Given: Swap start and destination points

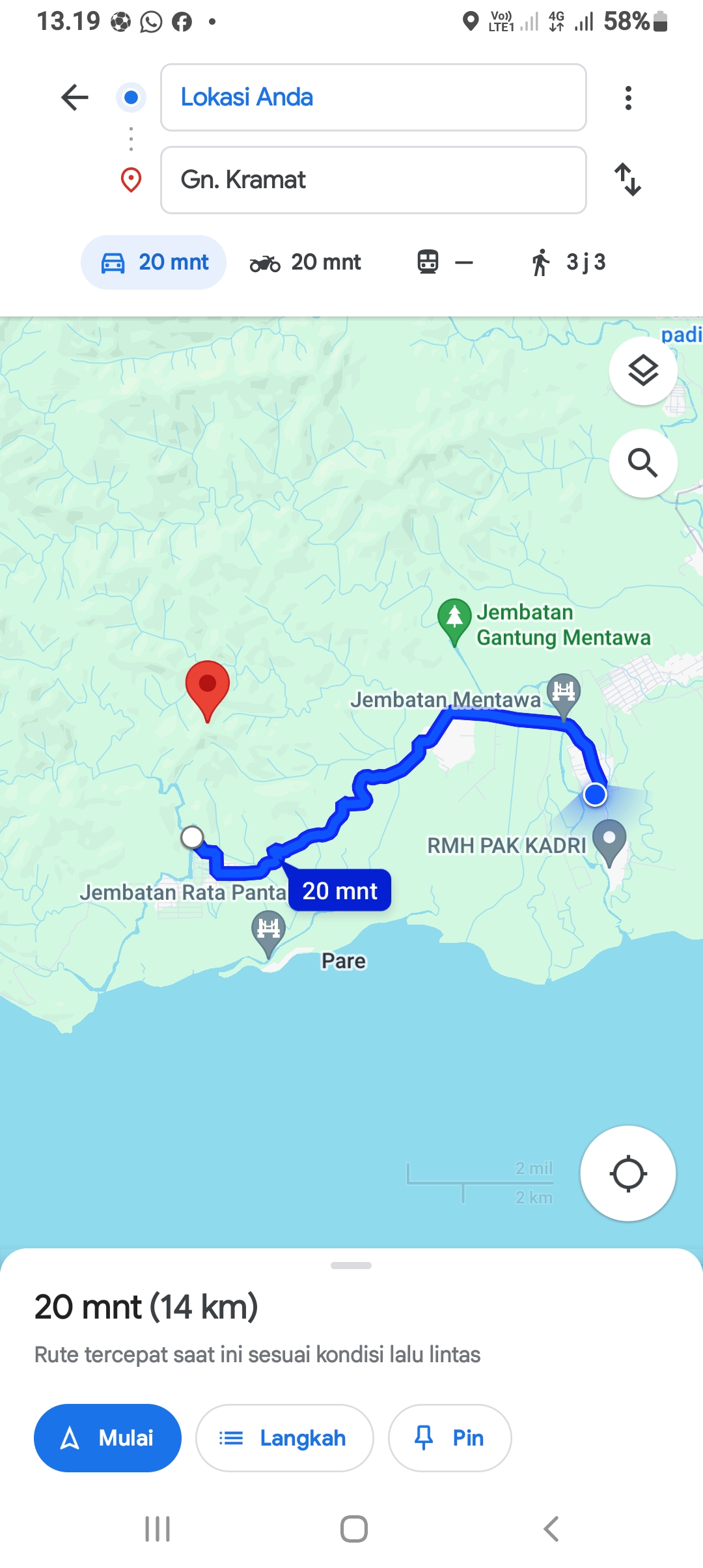Looking at the screenshot, I should tap(628, 180).
